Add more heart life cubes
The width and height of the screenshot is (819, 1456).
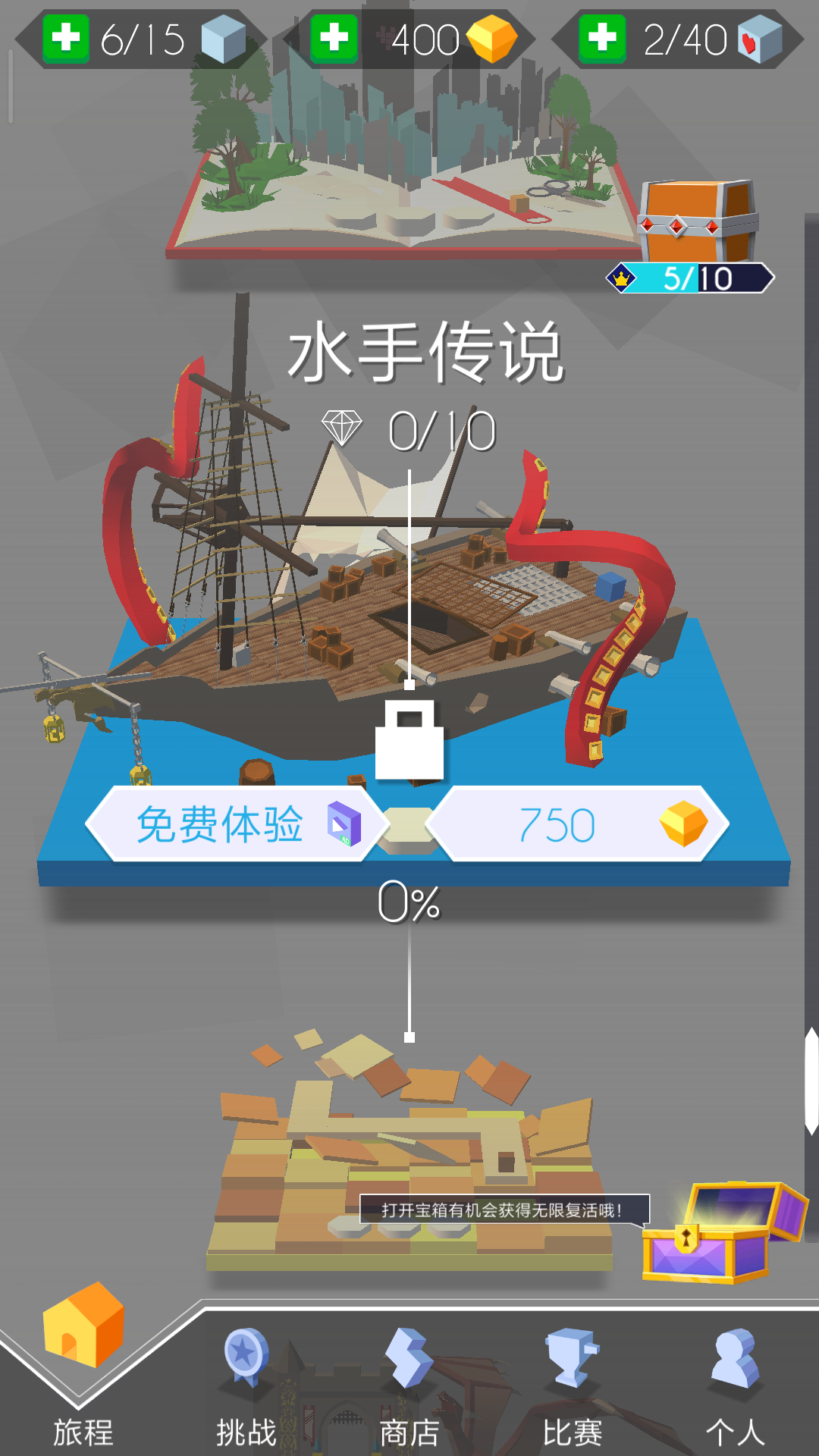(x=602, y=37)
